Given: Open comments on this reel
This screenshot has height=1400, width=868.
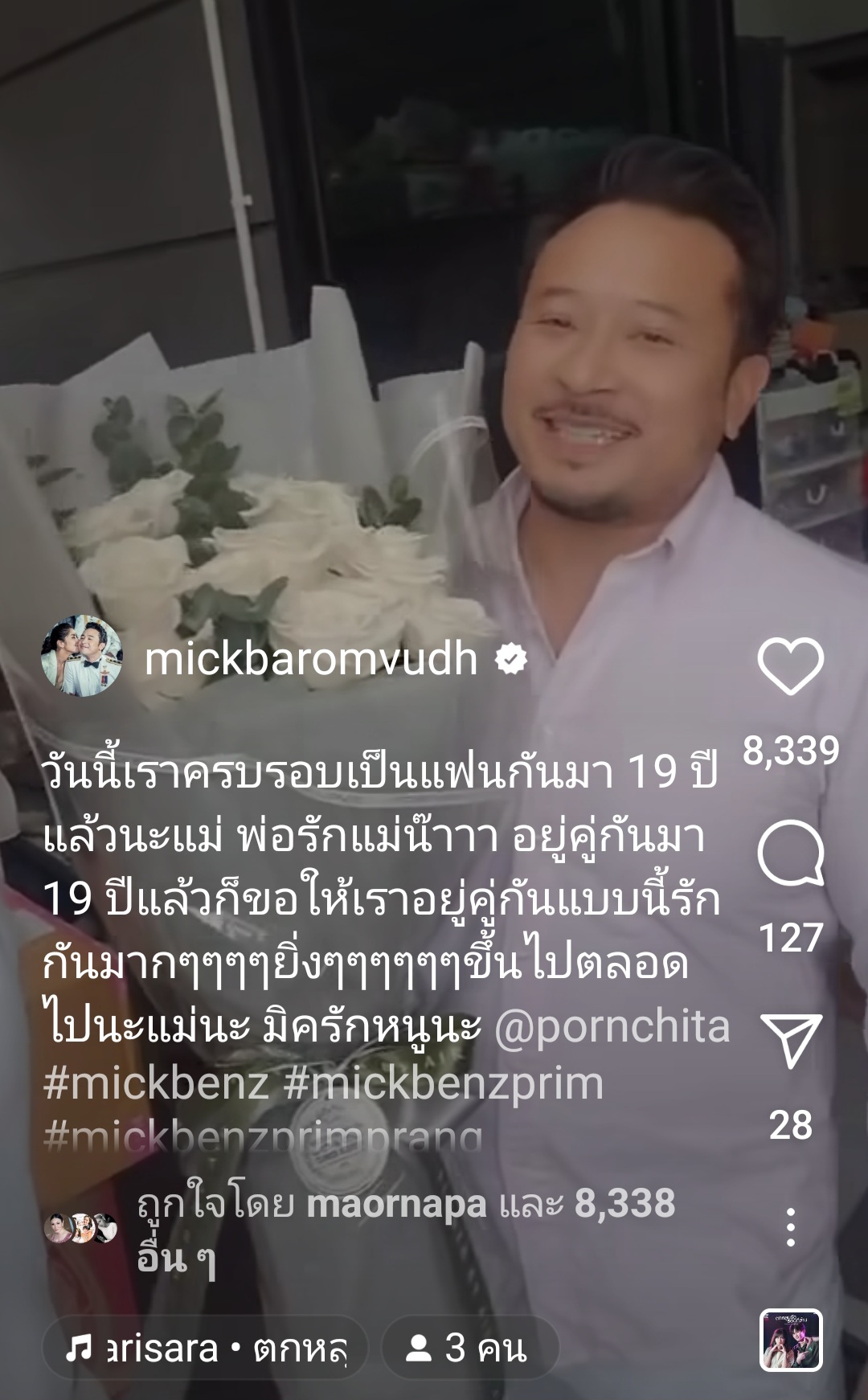Looking at the screenshot, I should [791, 854].
